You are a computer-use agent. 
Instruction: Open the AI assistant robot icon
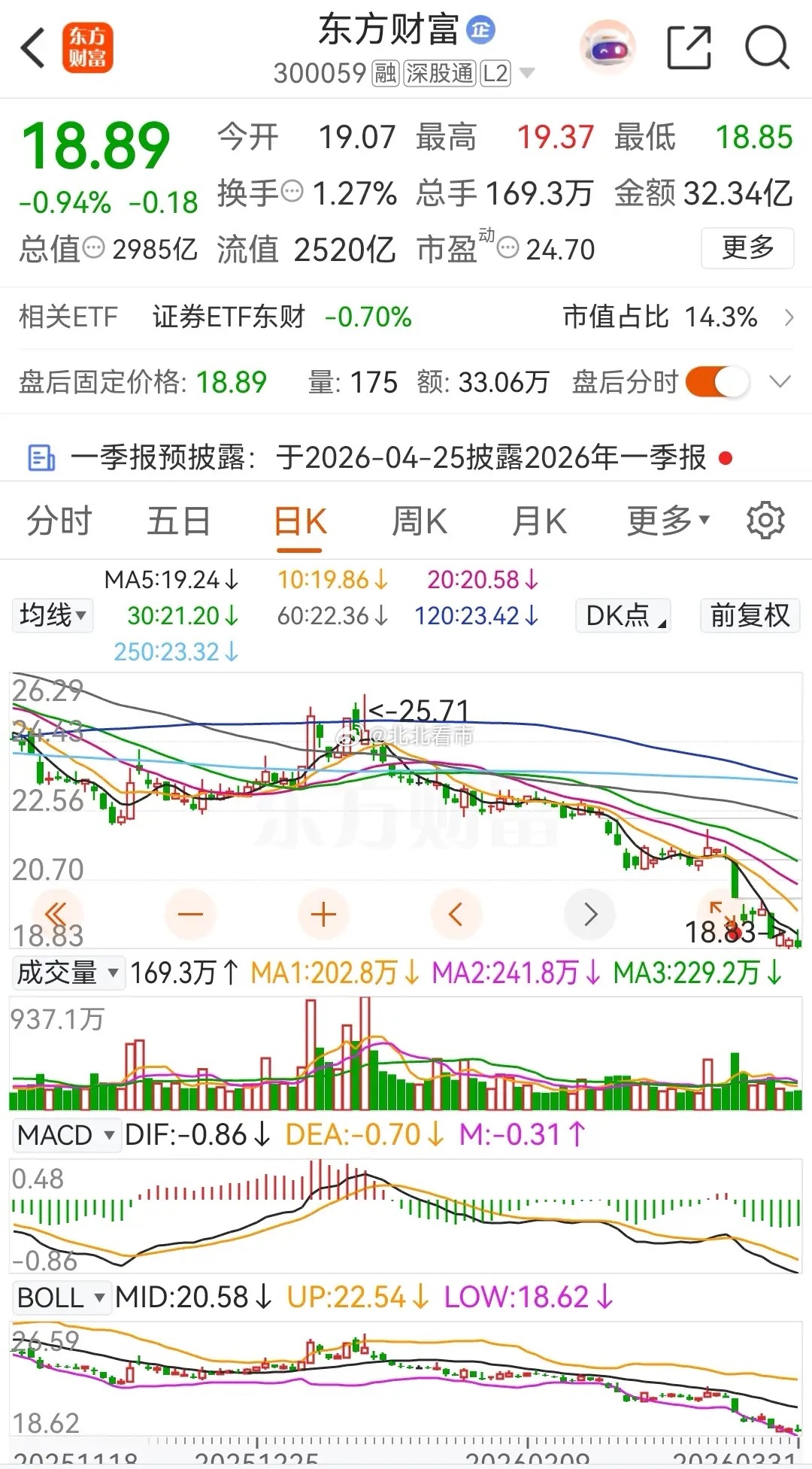click(x=607, y=49)
